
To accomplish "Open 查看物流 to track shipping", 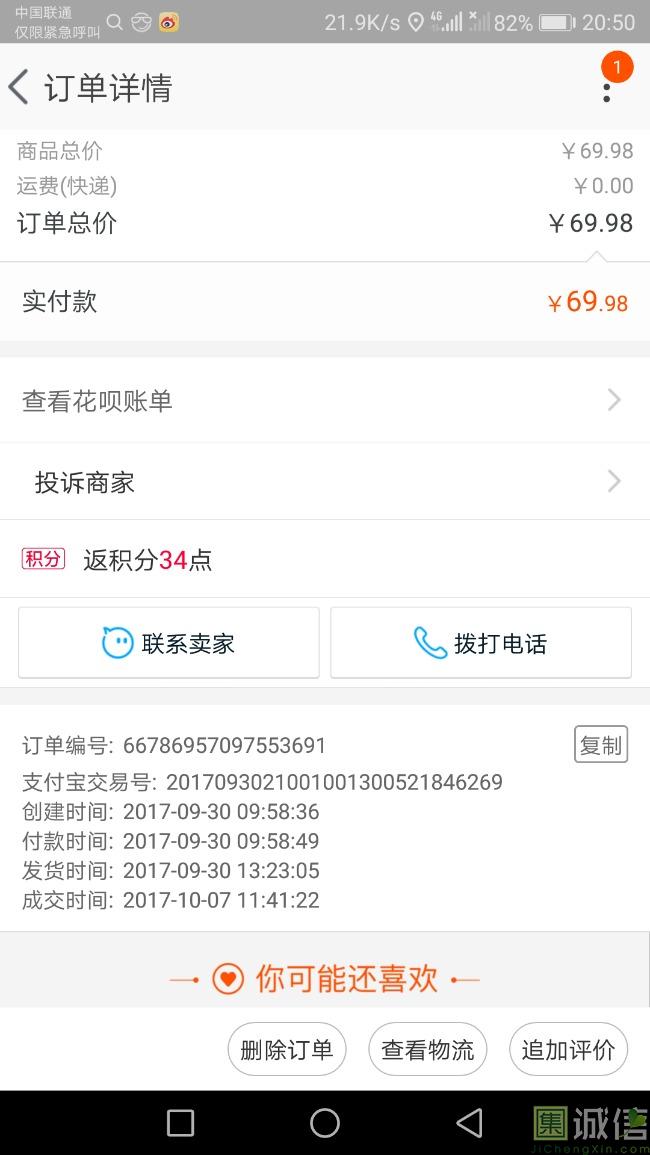I will pos(428,1049).
